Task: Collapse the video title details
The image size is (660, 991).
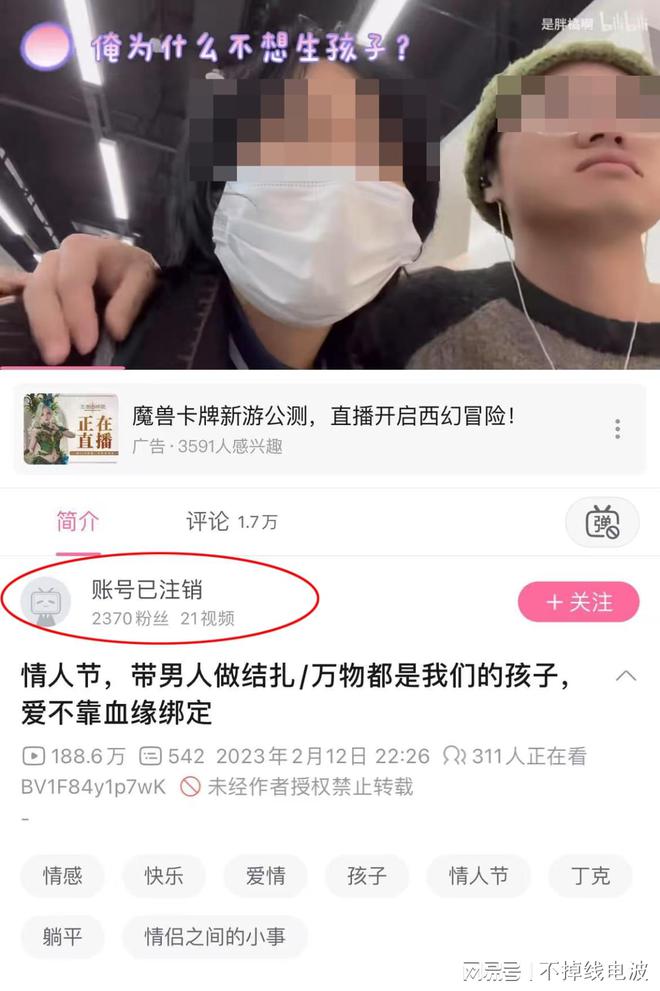Action: coord(626,676)
